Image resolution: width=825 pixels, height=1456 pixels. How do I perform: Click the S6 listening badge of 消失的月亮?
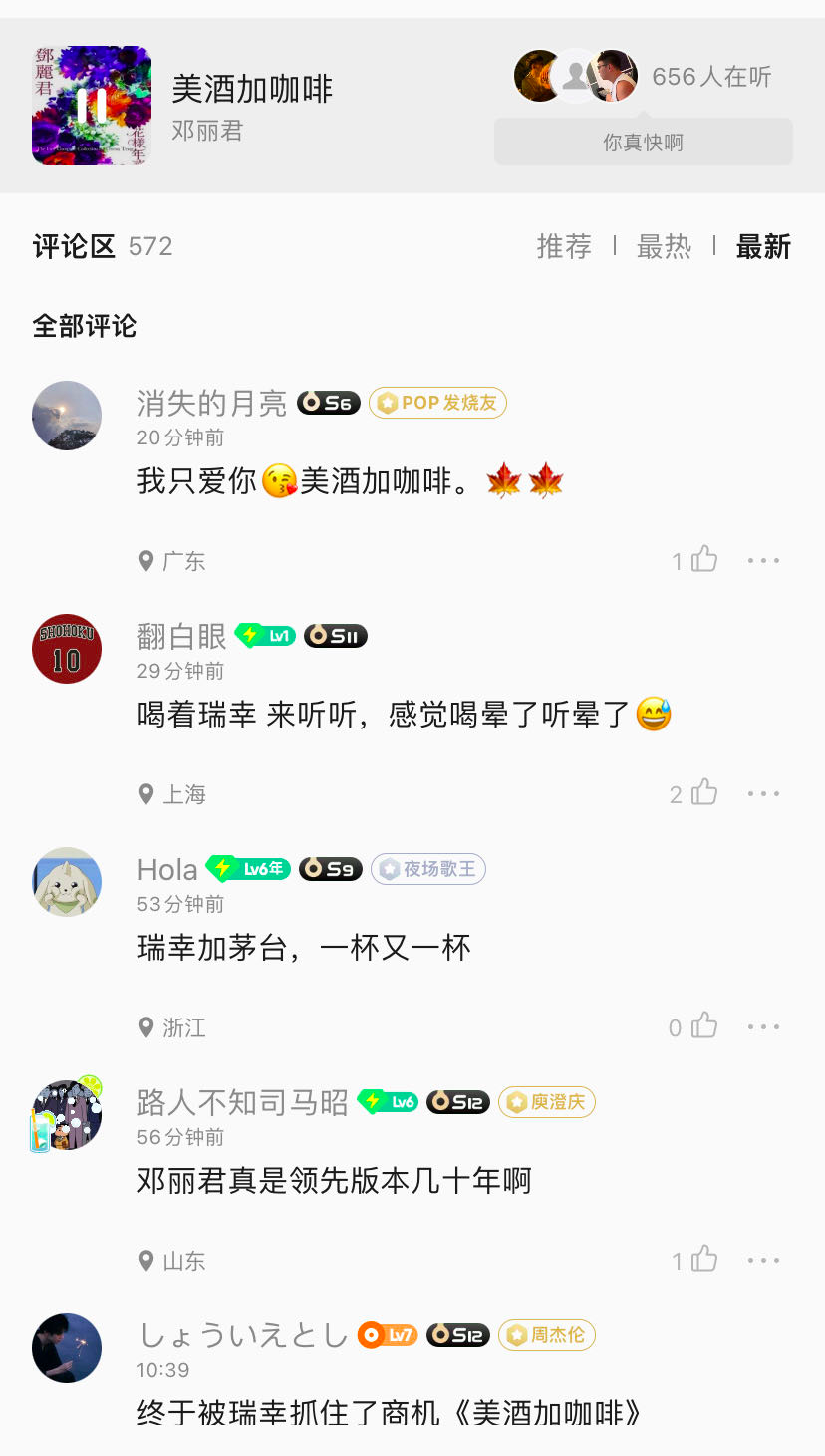point(329,403)
